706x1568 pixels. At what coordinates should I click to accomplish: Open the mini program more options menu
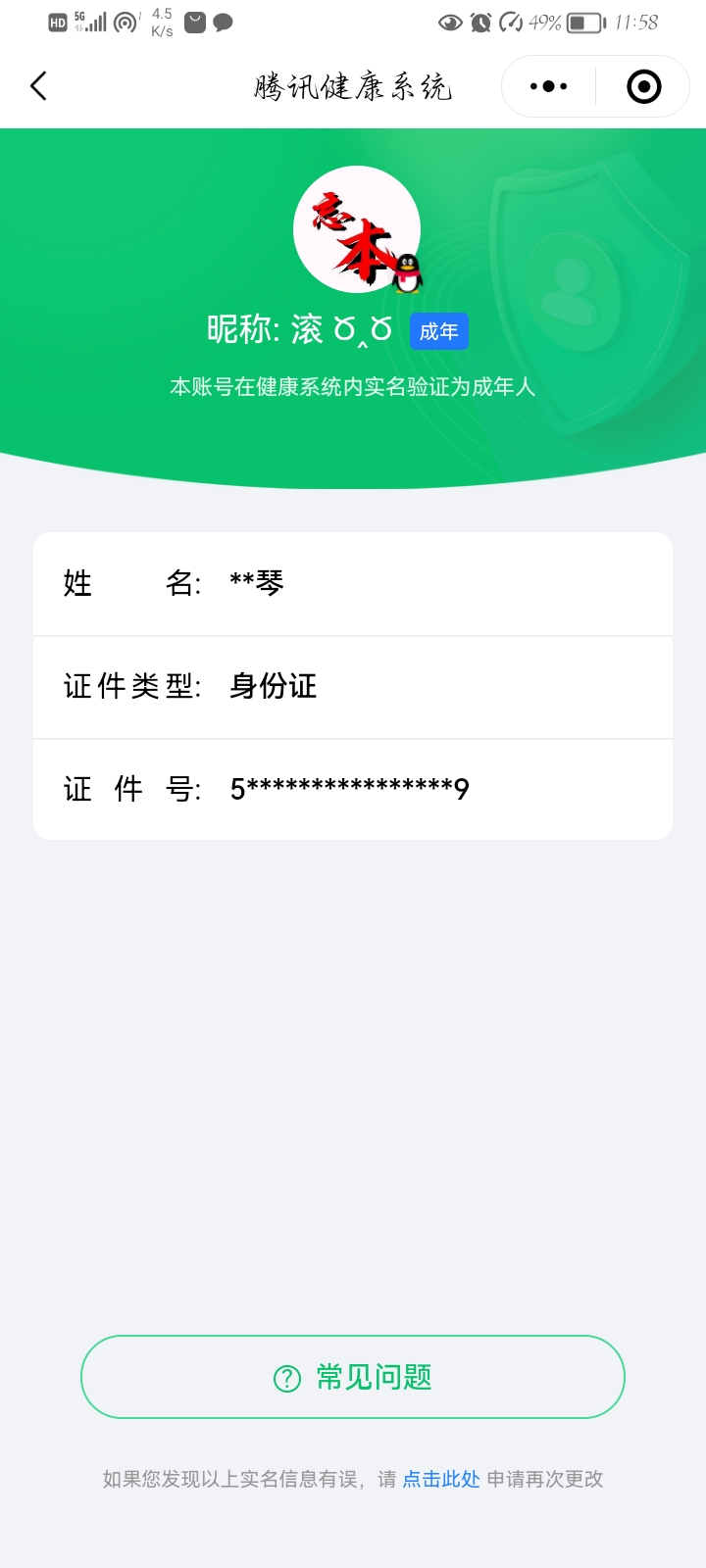click(548, 86)
